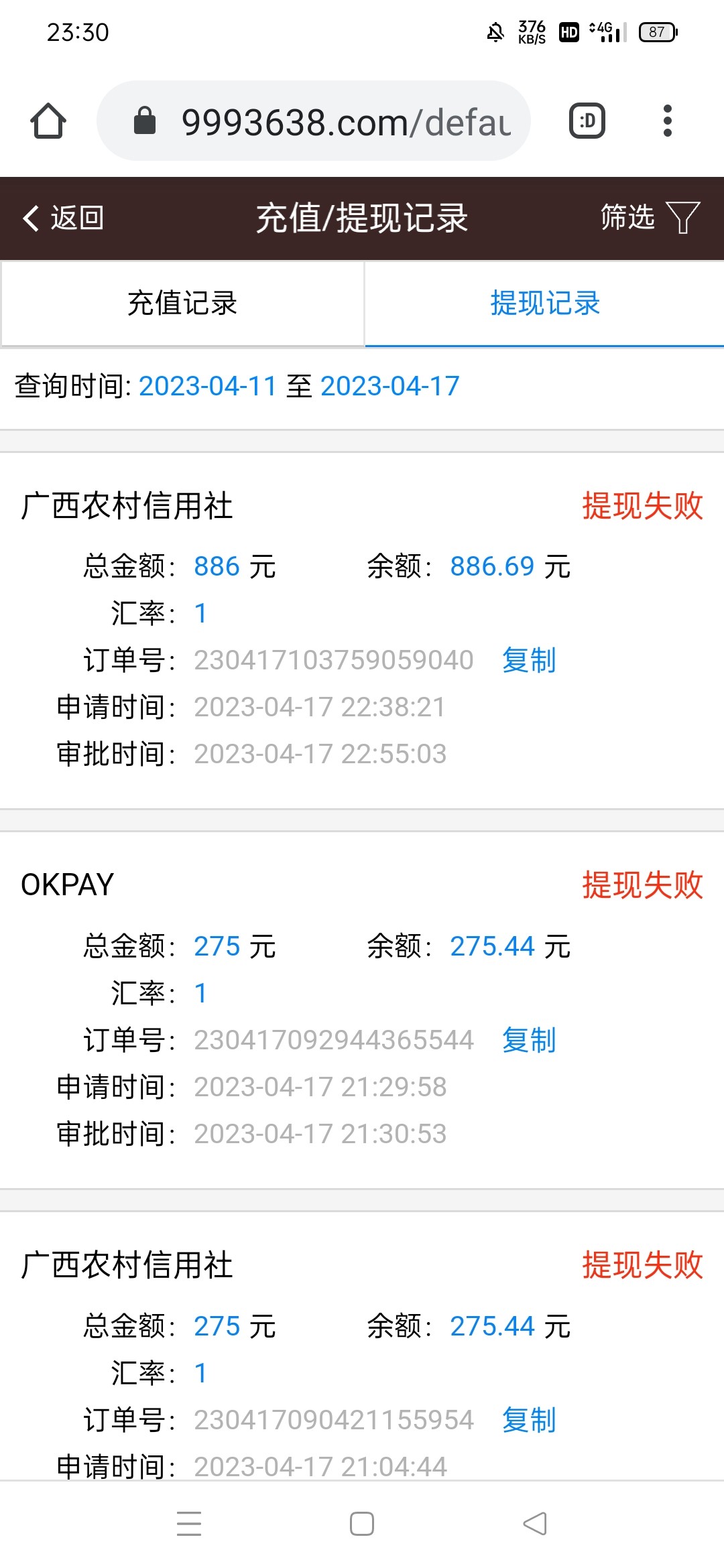The height and width of the screenshot is (1568, 724).
Task: Open recent apps from navigation bar
Action: tap(189, 1524)
